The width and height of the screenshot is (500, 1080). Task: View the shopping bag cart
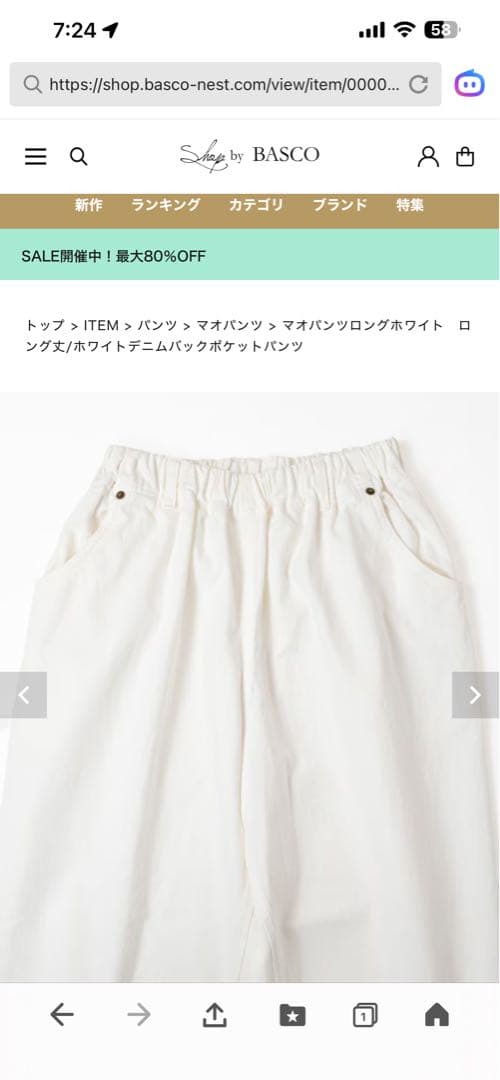pyautogui.click(x=466, y=156)
